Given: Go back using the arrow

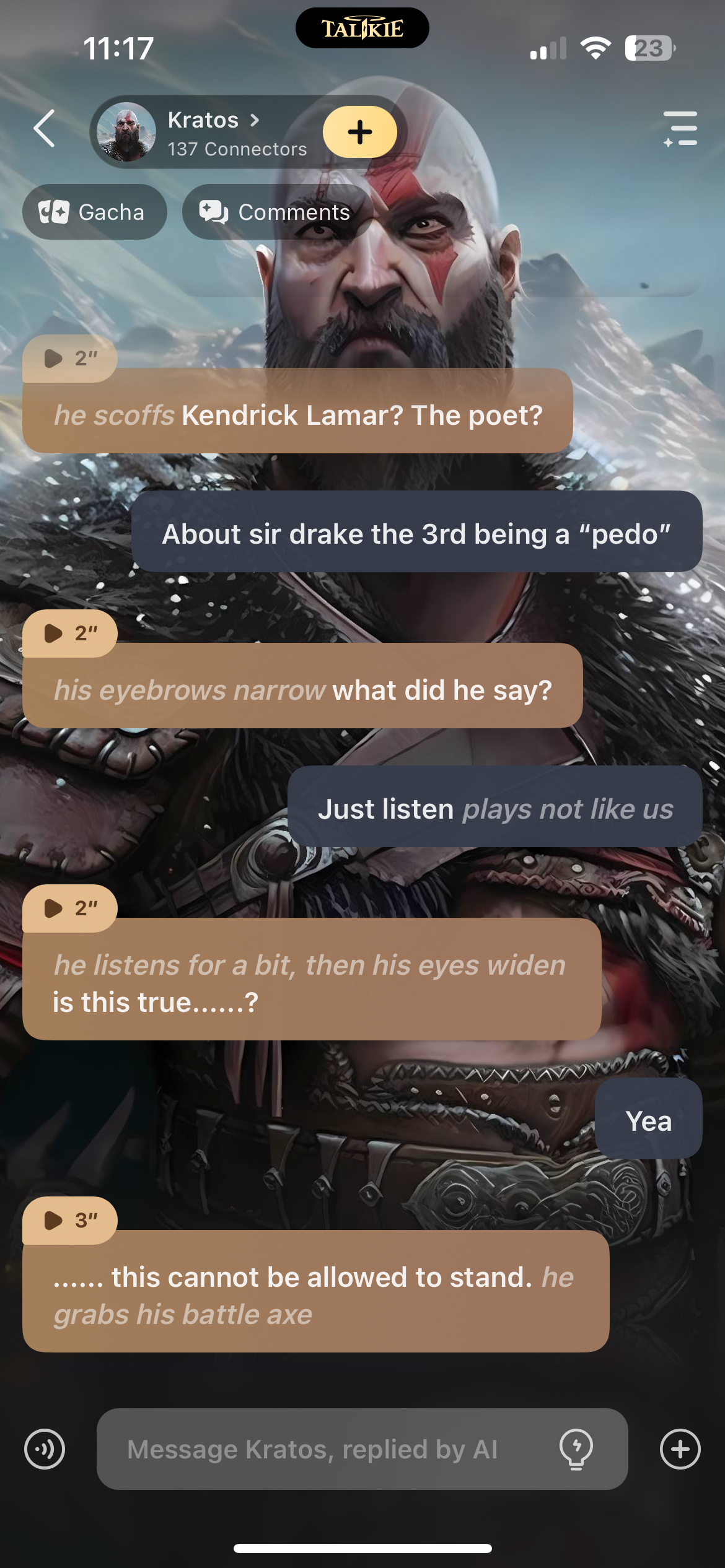Looking at the screenshot, I should [45, 129].
